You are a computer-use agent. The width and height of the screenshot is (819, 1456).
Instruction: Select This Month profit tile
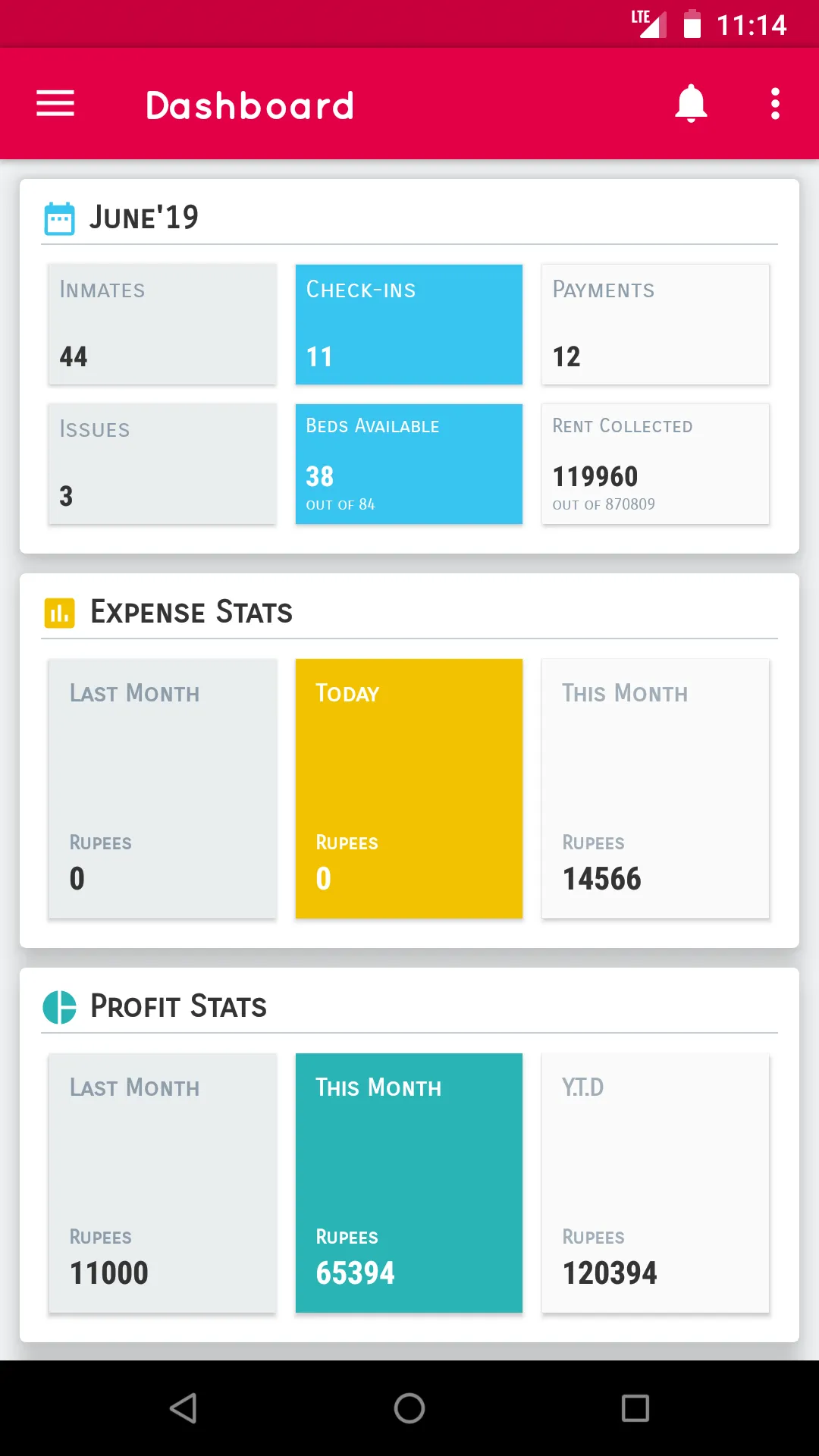pos(409,1183)
